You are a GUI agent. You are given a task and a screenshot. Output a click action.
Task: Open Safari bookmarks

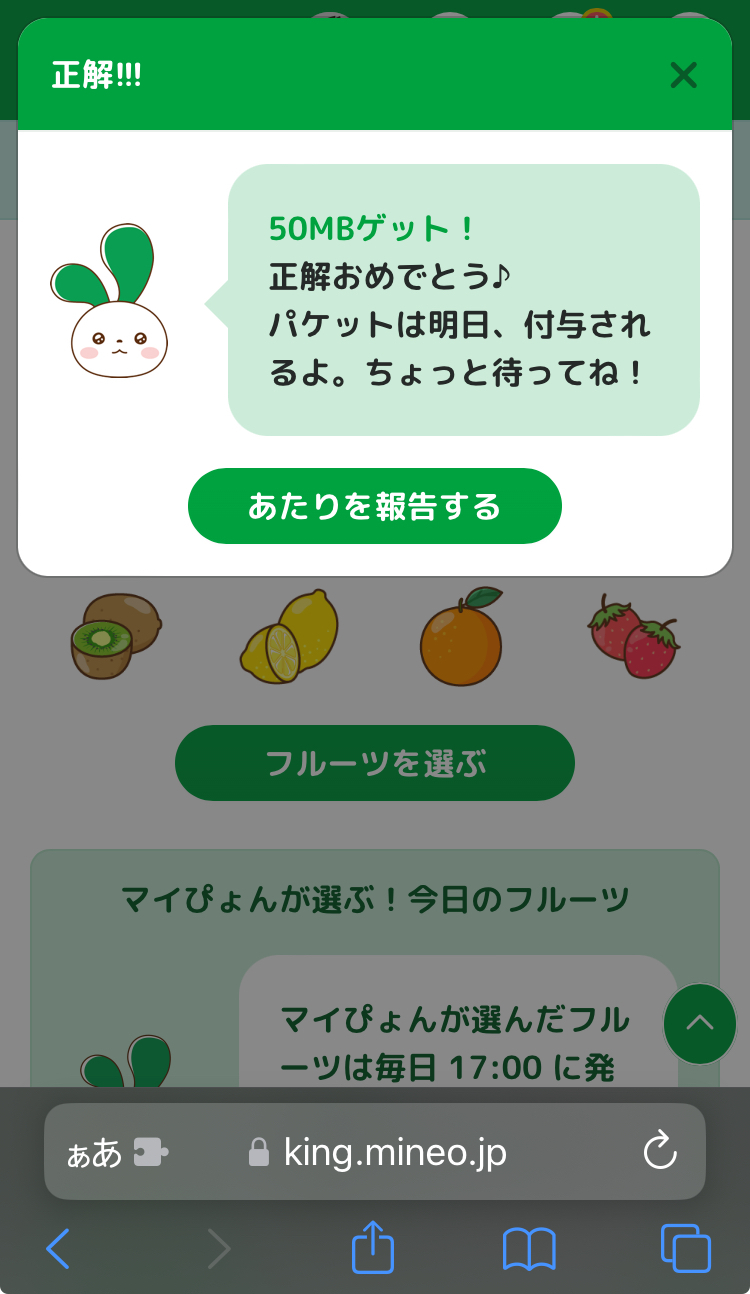[529, 1249]
